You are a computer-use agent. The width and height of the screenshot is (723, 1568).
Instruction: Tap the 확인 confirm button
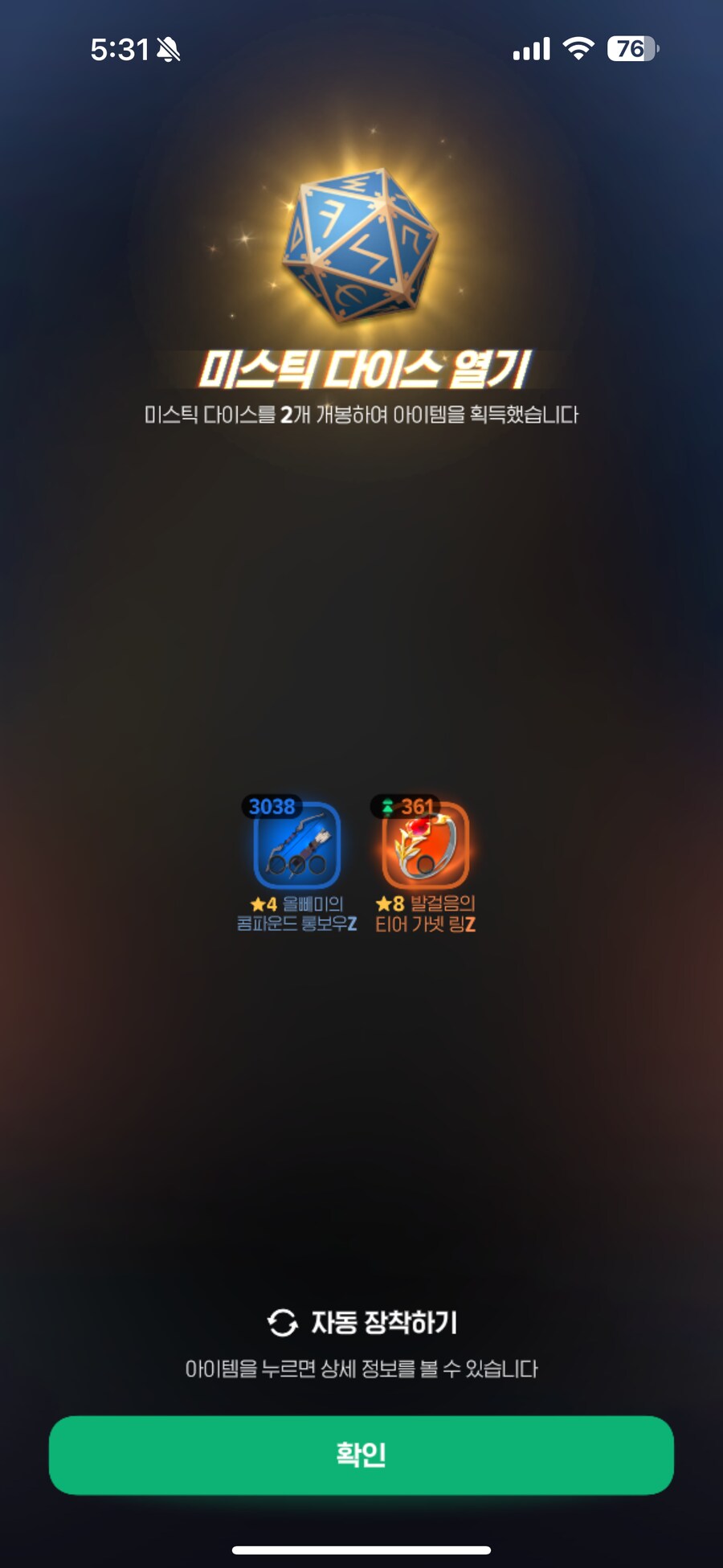click(x=361, y=1455)
